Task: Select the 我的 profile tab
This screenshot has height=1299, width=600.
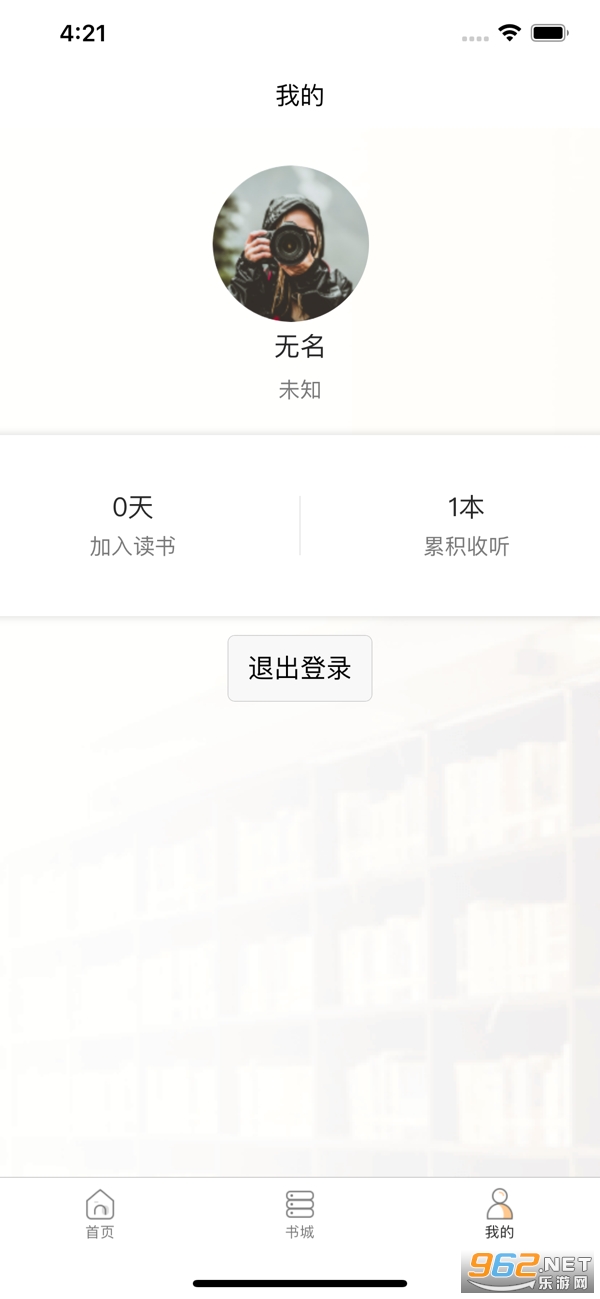Action: tap(500, 1214)
